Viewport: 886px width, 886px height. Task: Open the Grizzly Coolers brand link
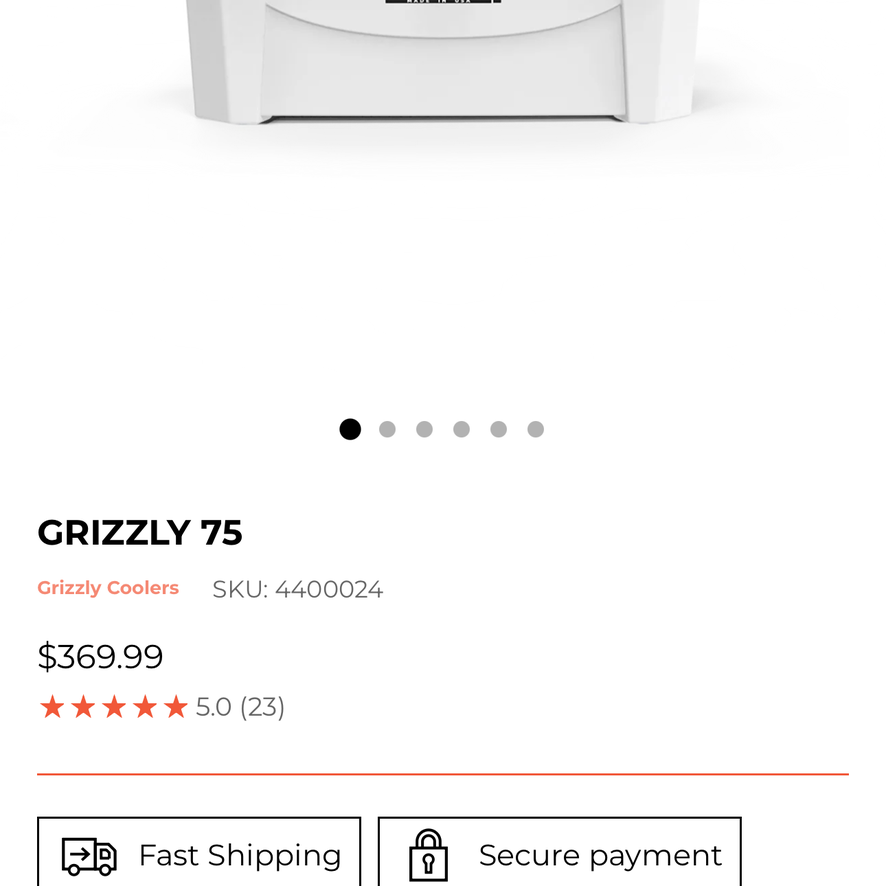[x=108, y=588]
